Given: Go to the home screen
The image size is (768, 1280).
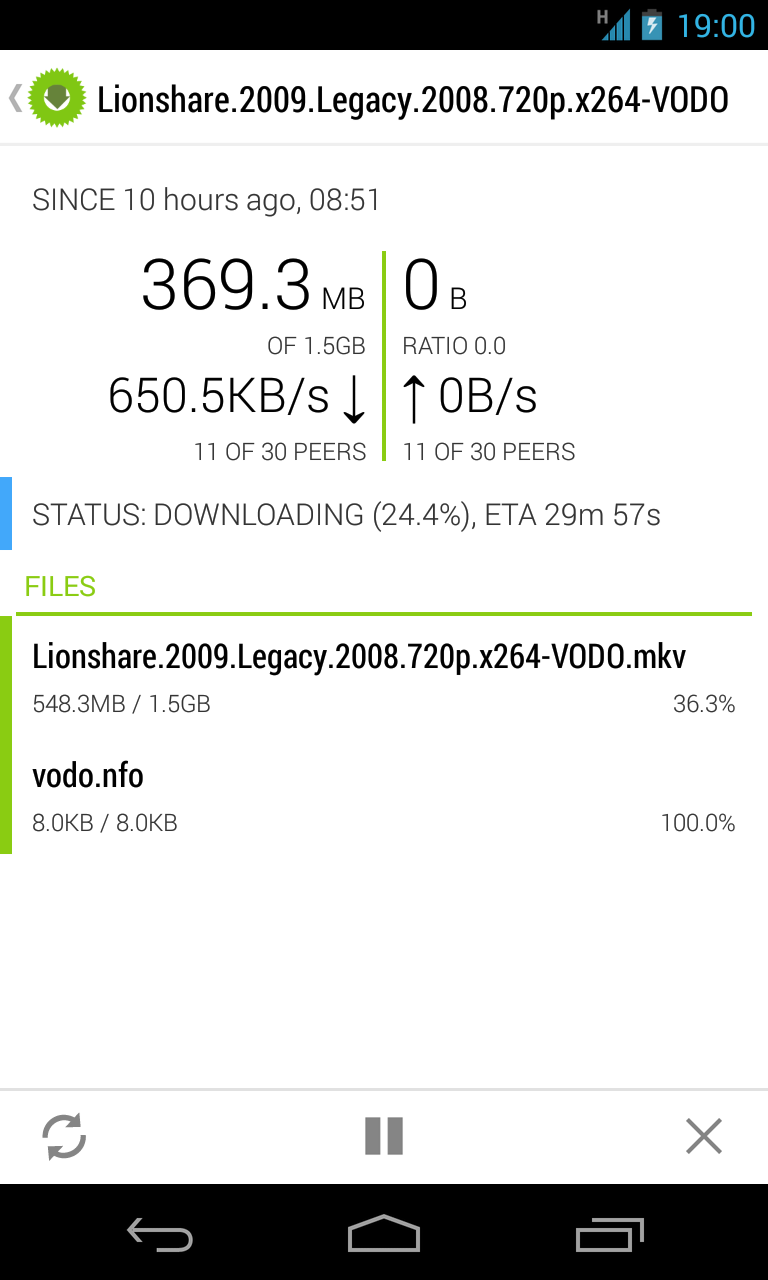Looking at the screenshot, I should 384,1235.
